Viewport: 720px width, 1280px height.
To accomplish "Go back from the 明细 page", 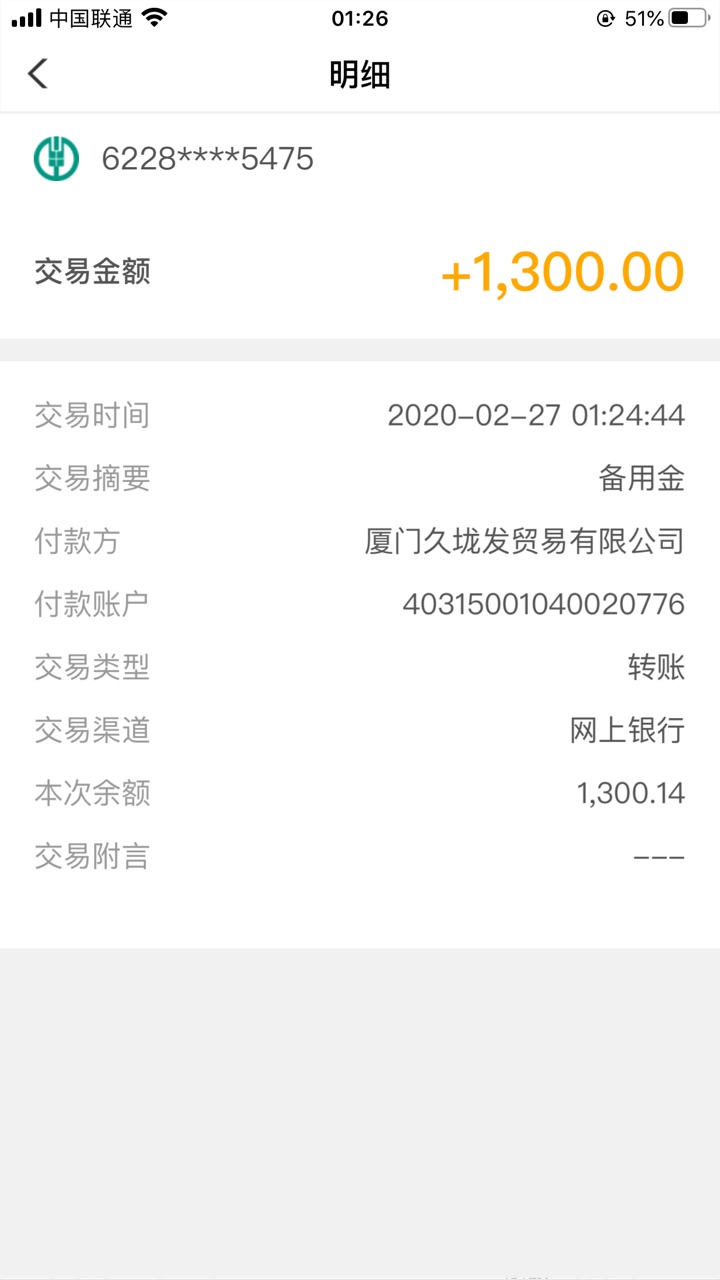I will click(x=38, y=74).
